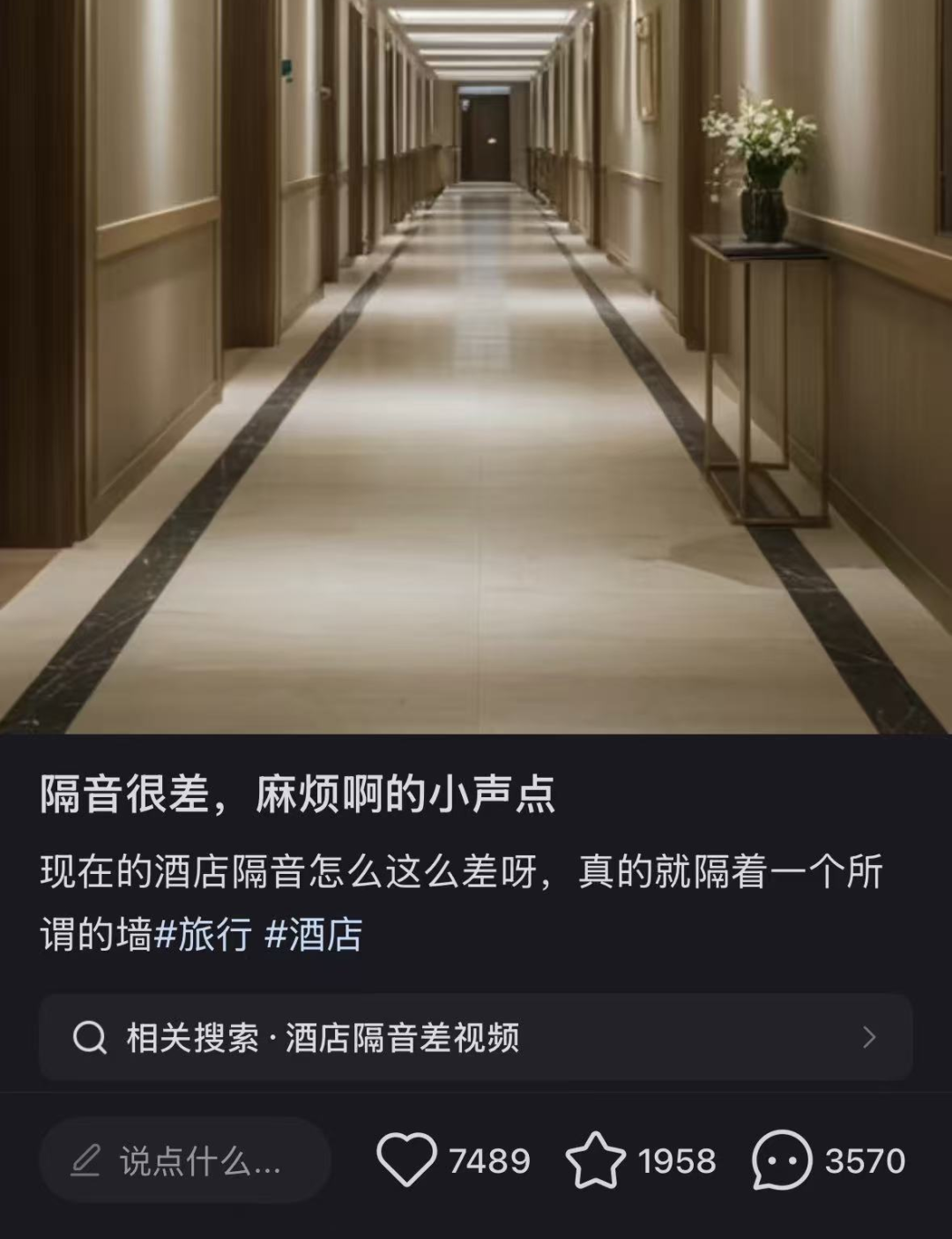The width and height of the screenshot is (952, 1239).
Task: Save the post with the star icon
Action: [596, 1160]
